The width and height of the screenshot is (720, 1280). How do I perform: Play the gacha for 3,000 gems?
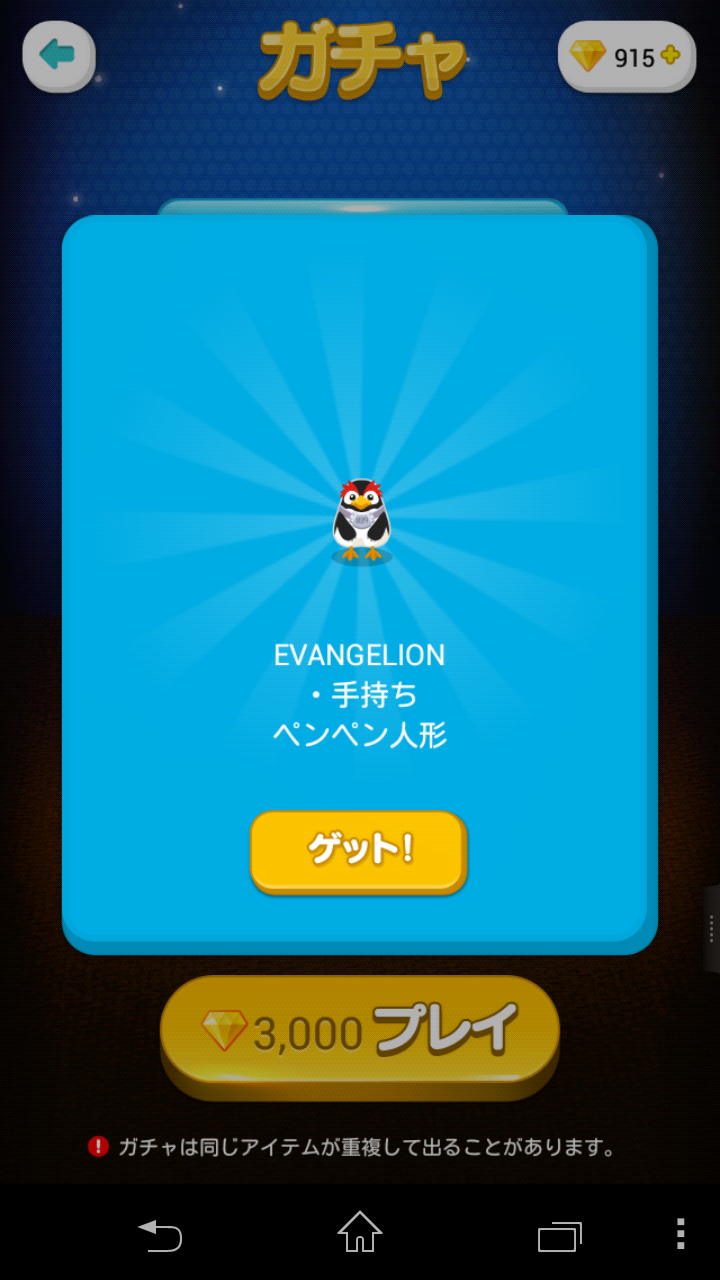click(x=359, y=1031)
